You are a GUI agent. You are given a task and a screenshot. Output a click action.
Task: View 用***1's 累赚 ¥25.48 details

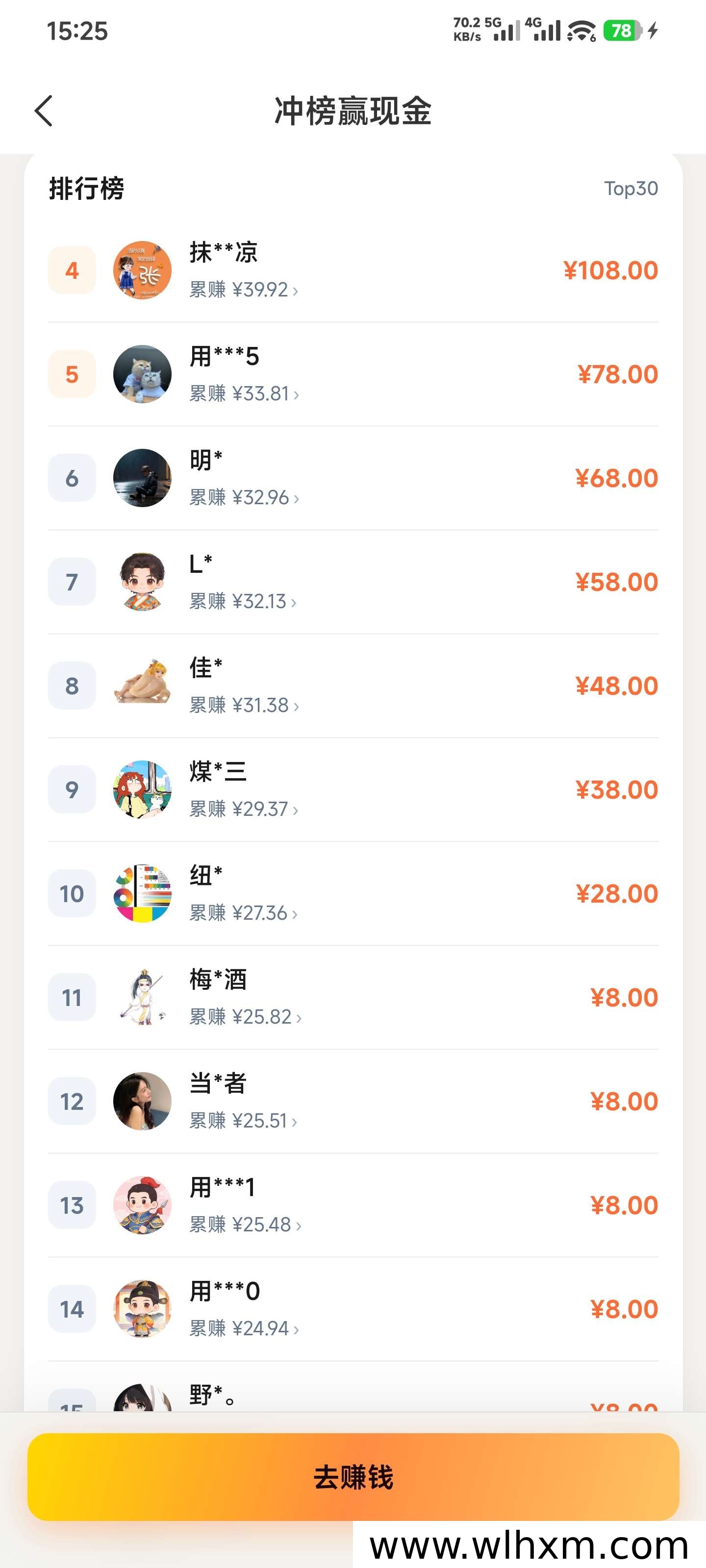[246, 1225]
